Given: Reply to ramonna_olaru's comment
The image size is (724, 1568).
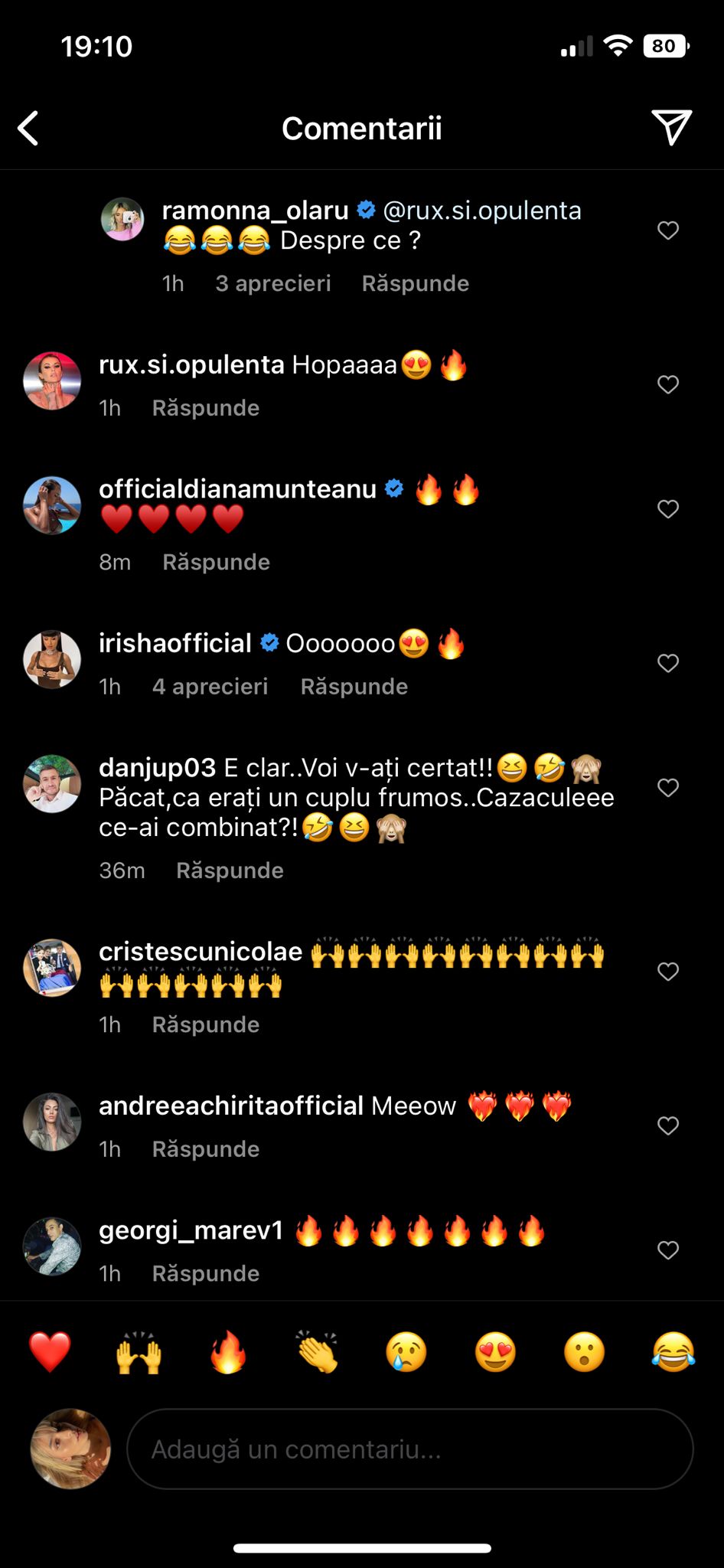Looking at the screenshot, I should (415, 283).
